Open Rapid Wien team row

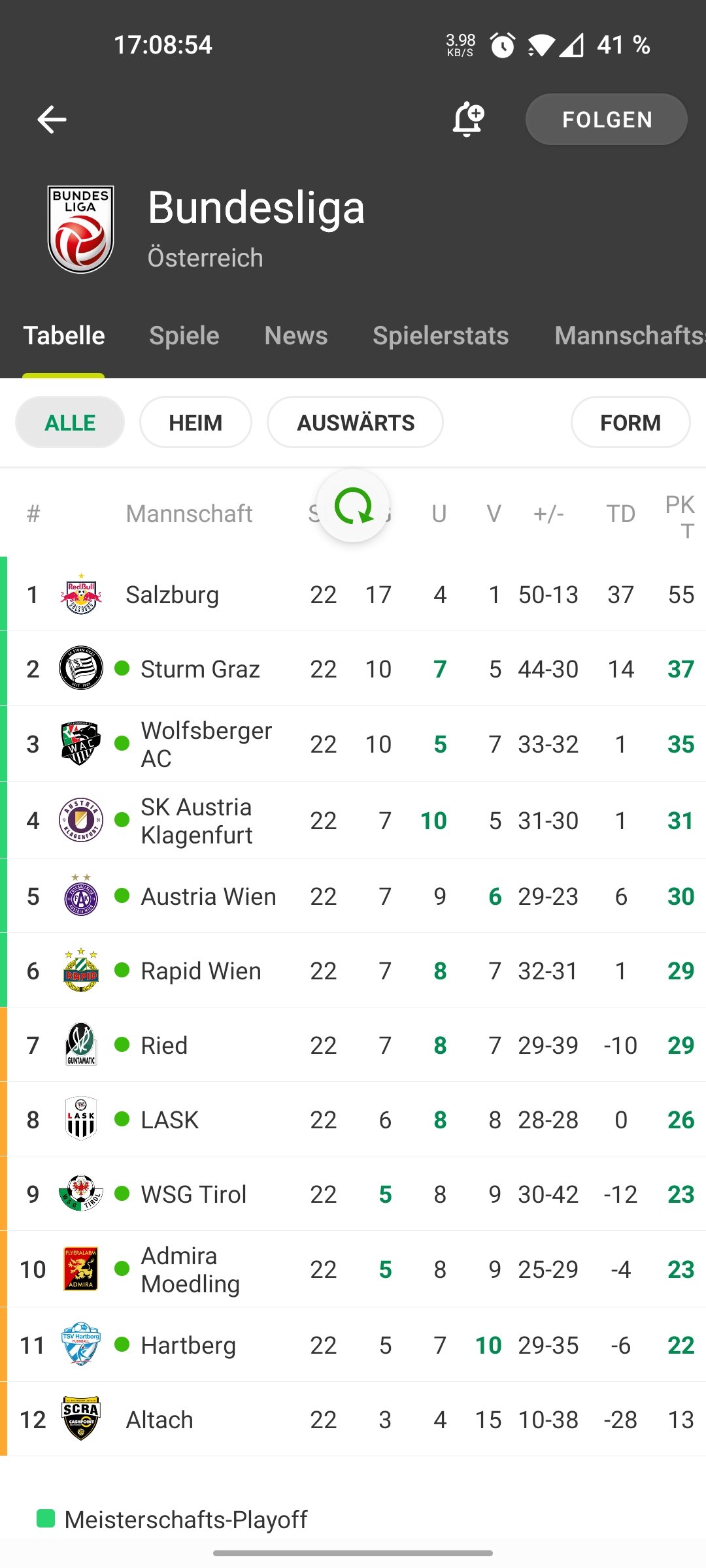point(353,971)
